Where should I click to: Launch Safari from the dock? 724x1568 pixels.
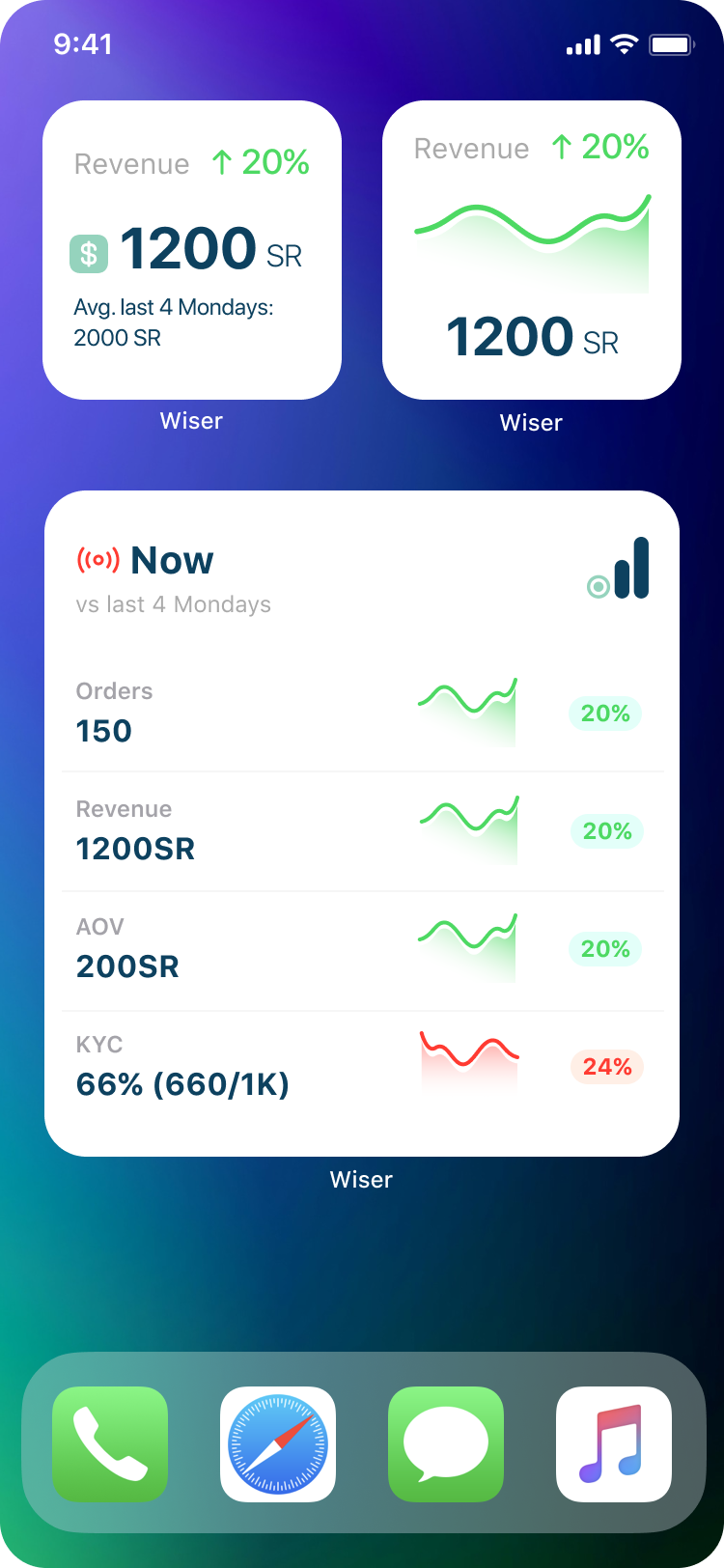pyautogui.click(x=277, y=1443)
